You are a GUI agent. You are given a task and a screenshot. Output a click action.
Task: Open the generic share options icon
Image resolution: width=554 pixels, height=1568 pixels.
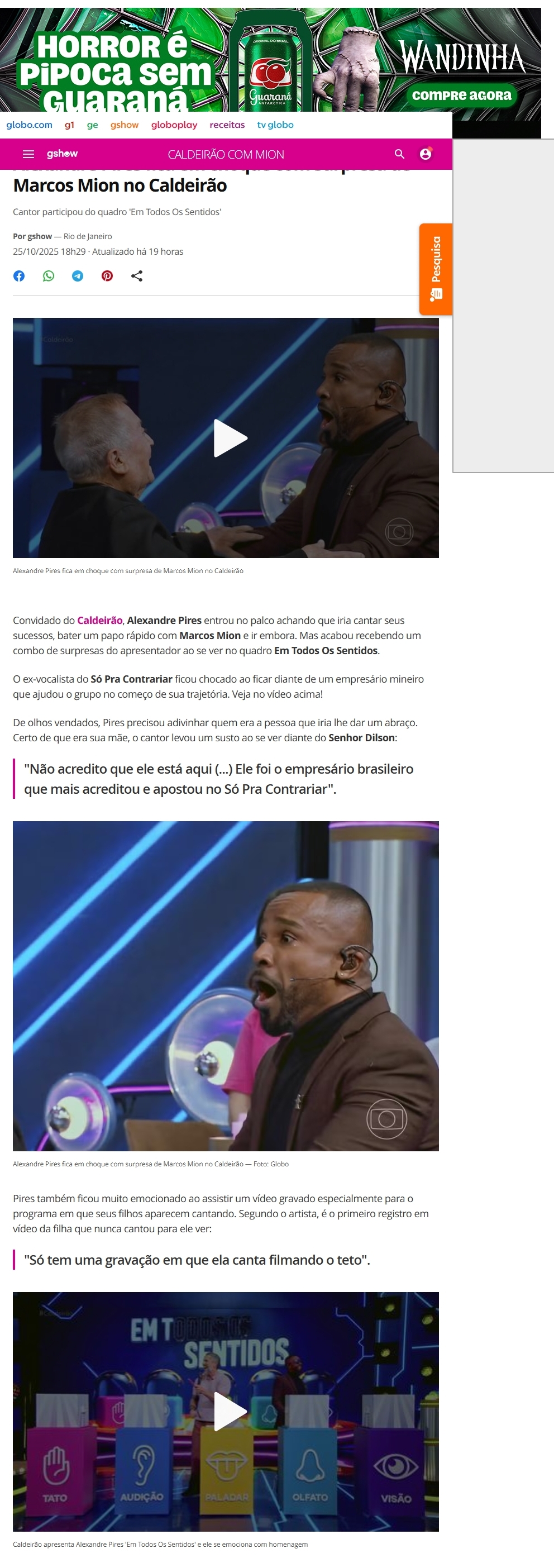pyautogui.click(x=137, y=276)
